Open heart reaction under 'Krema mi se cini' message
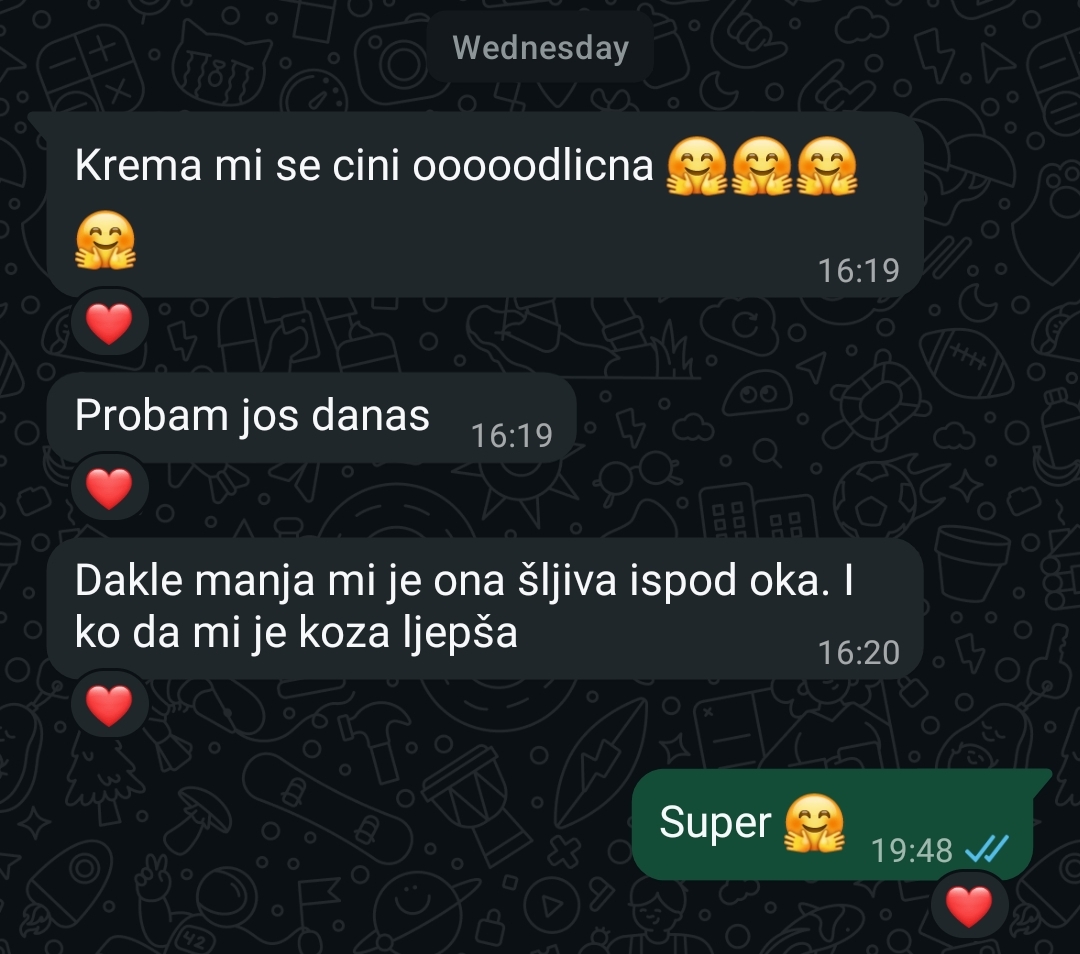 (109, 323)
